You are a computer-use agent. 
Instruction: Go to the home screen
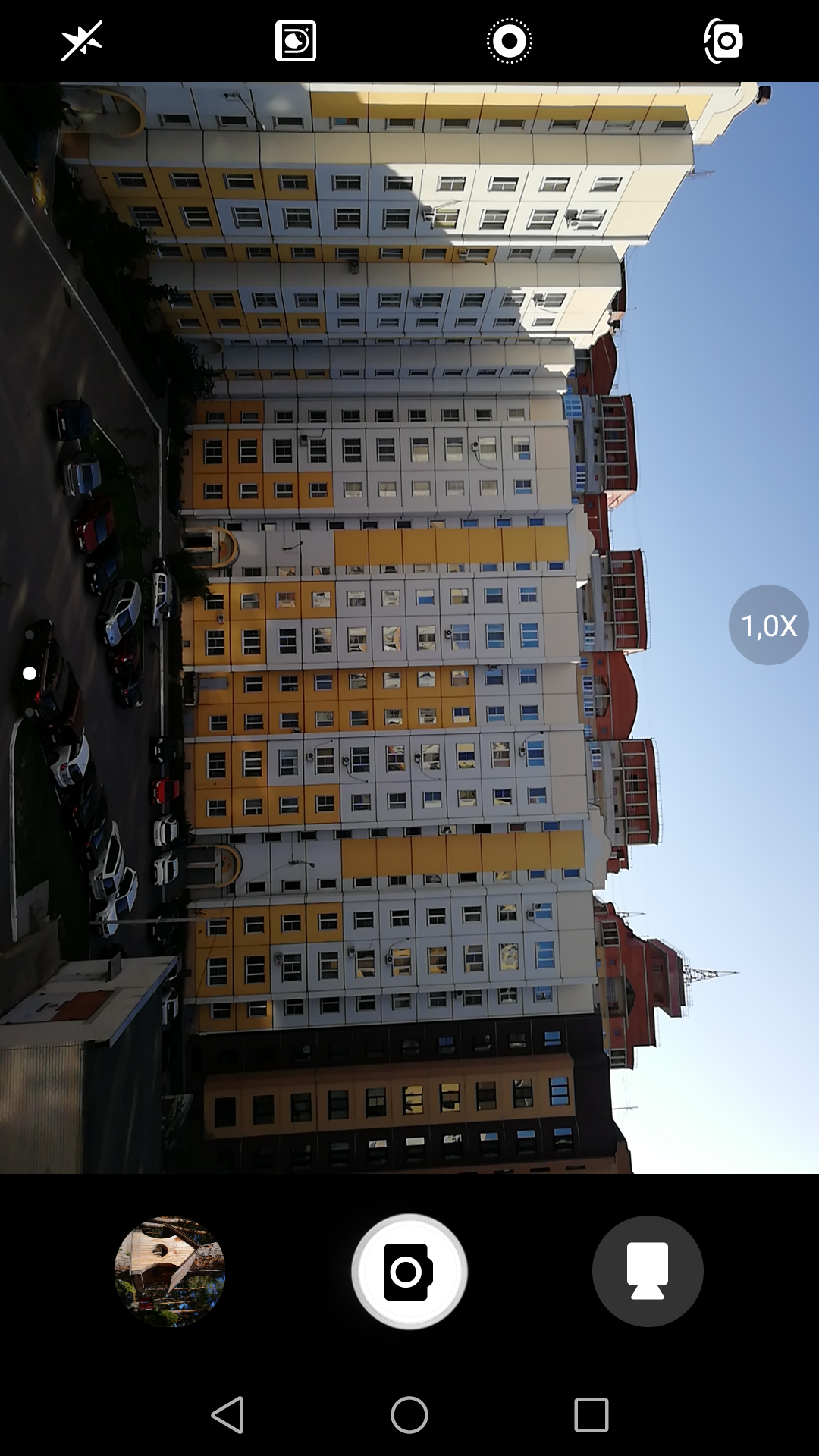click(409, 1415)
